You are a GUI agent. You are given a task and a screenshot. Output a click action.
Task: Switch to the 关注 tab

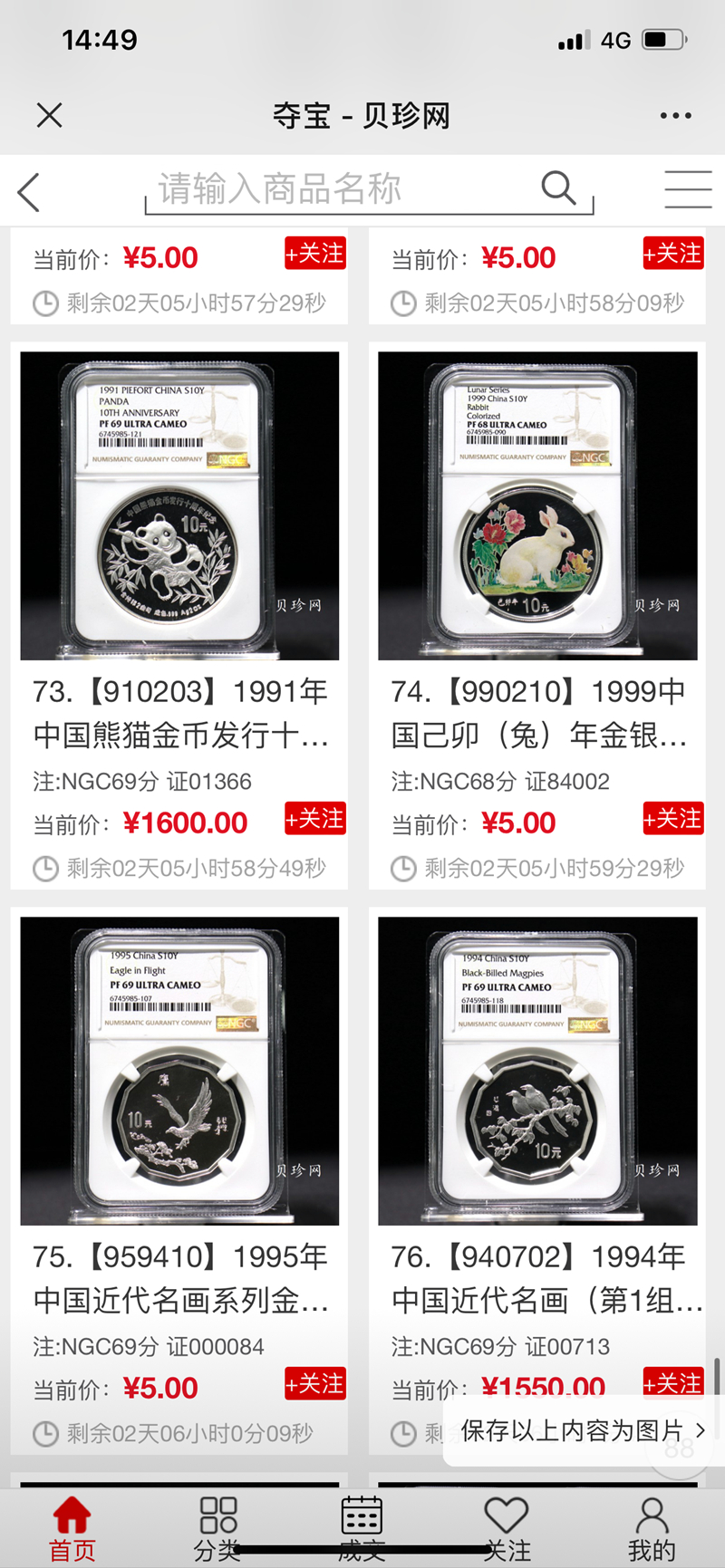507,1529
